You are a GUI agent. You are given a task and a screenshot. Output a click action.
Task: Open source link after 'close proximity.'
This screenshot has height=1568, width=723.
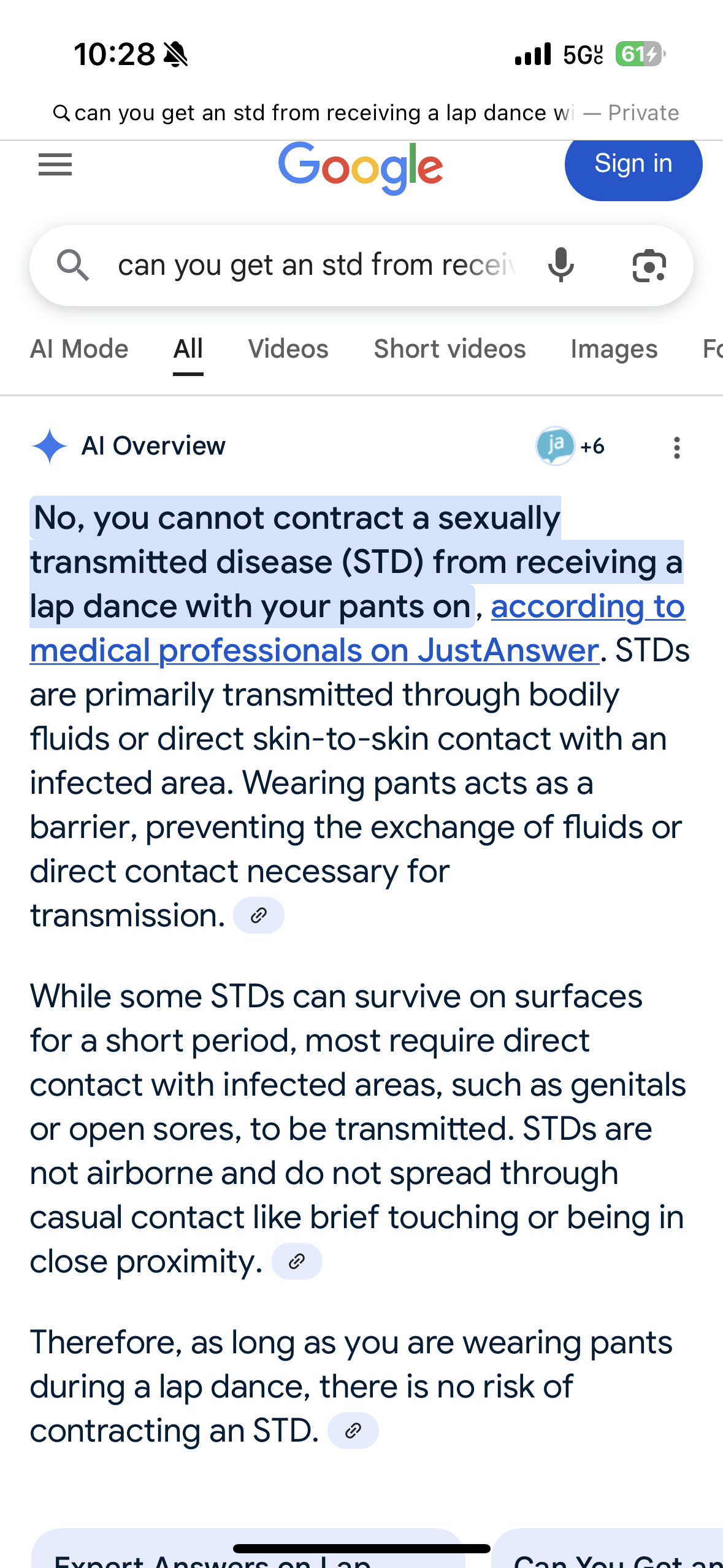pos(297,1261)
